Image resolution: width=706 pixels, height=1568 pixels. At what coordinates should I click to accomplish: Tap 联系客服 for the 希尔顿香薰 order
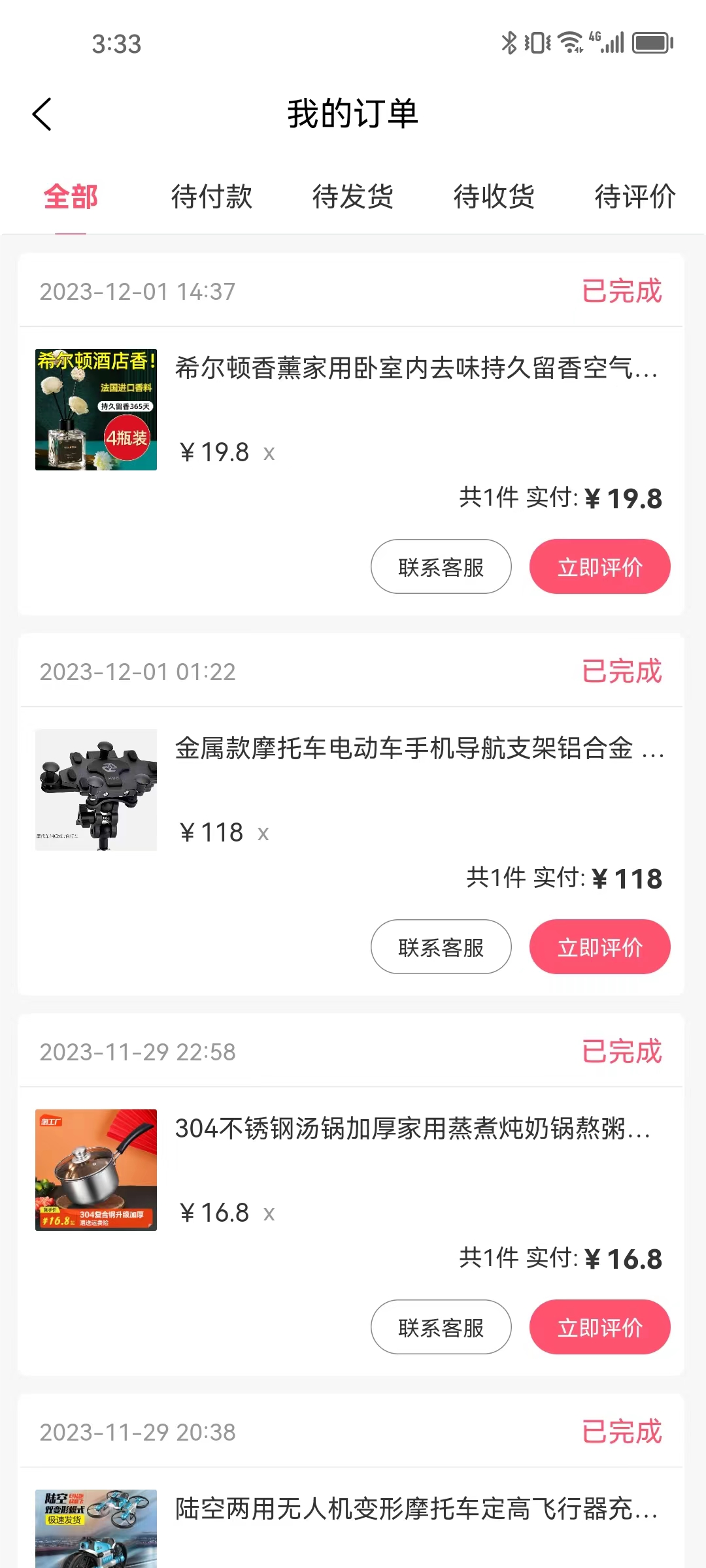[441, 566]
